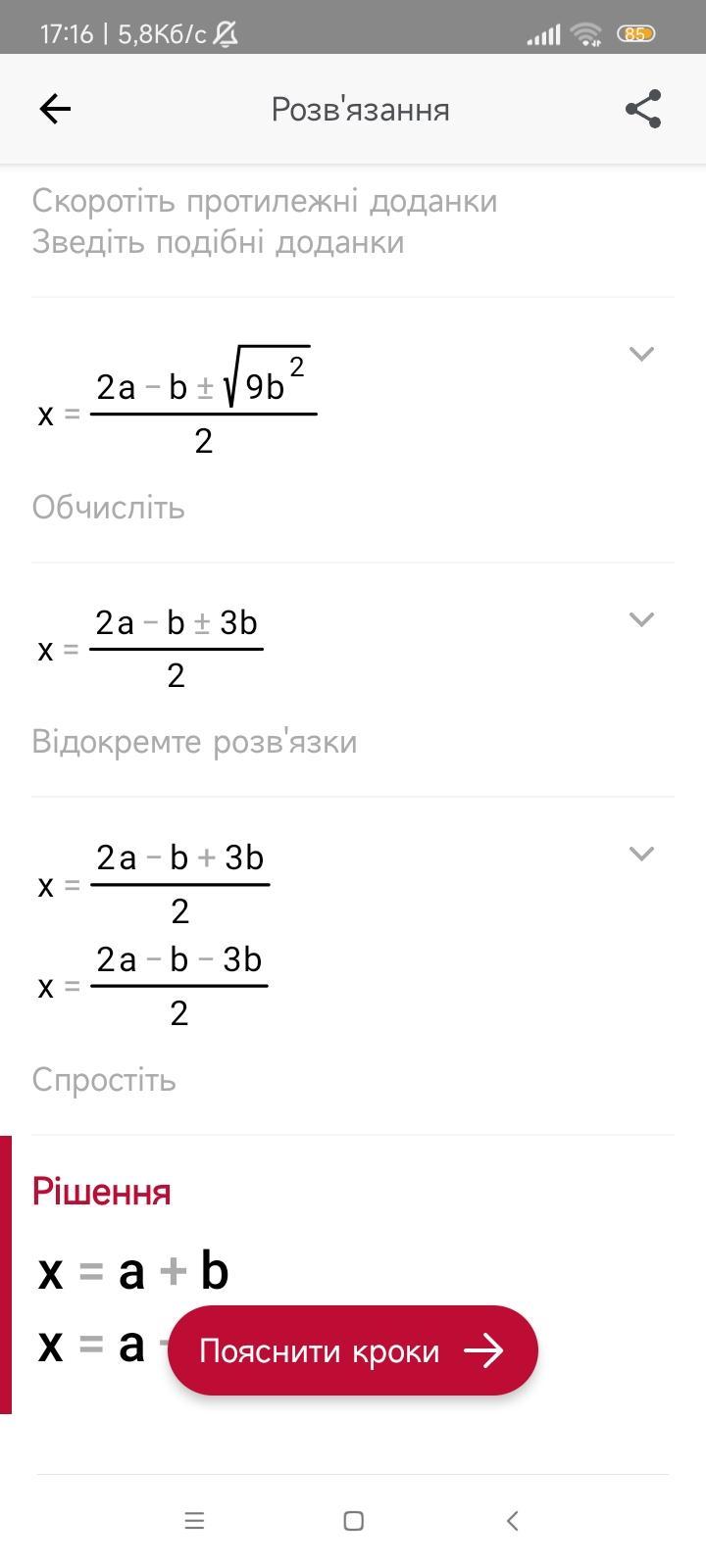Go to the home screen via the system home button
This screenshot has height=1568, width=706.
[x=354, y=1521]
